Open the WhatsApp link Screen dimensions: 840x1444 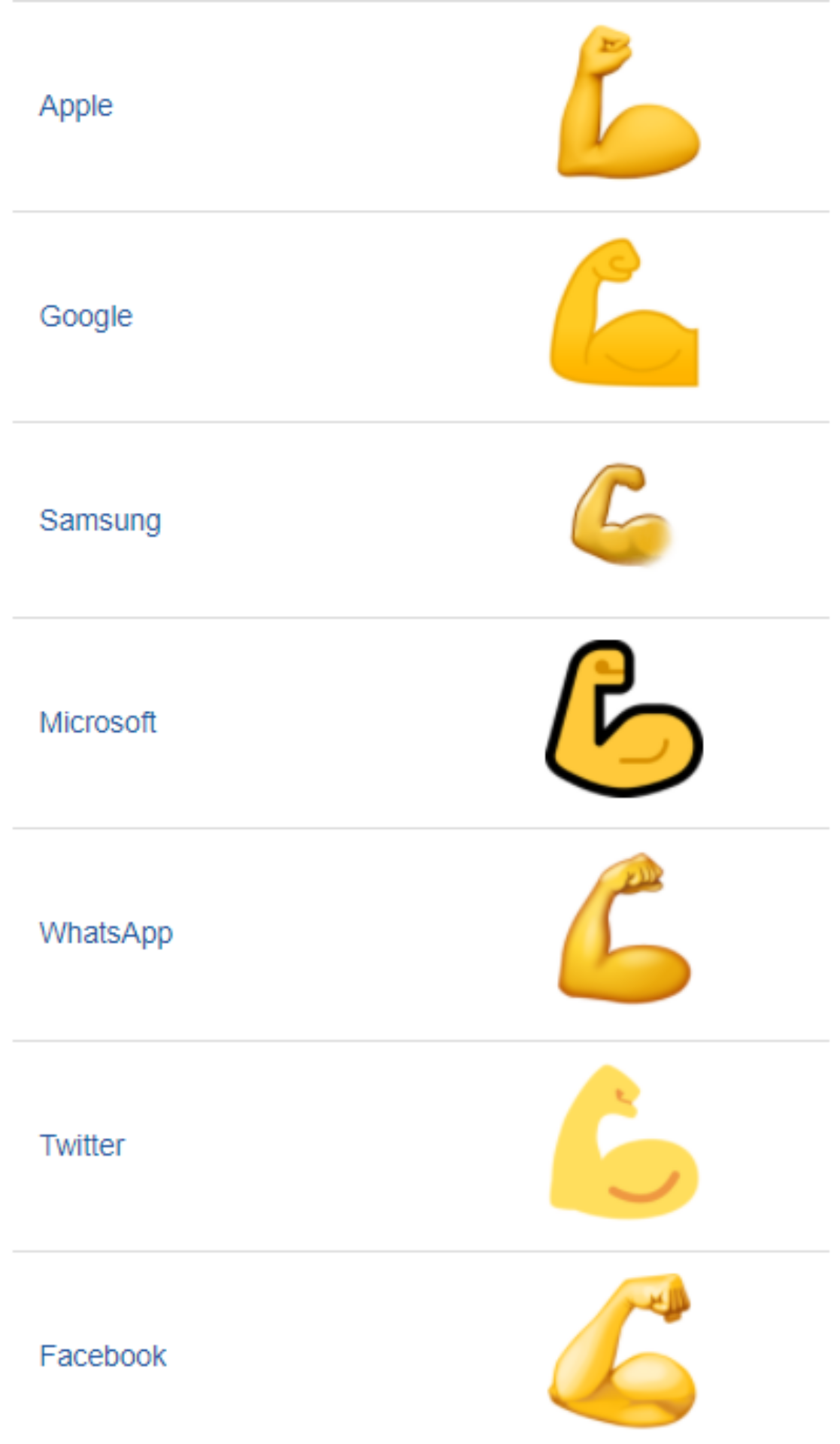106,933
